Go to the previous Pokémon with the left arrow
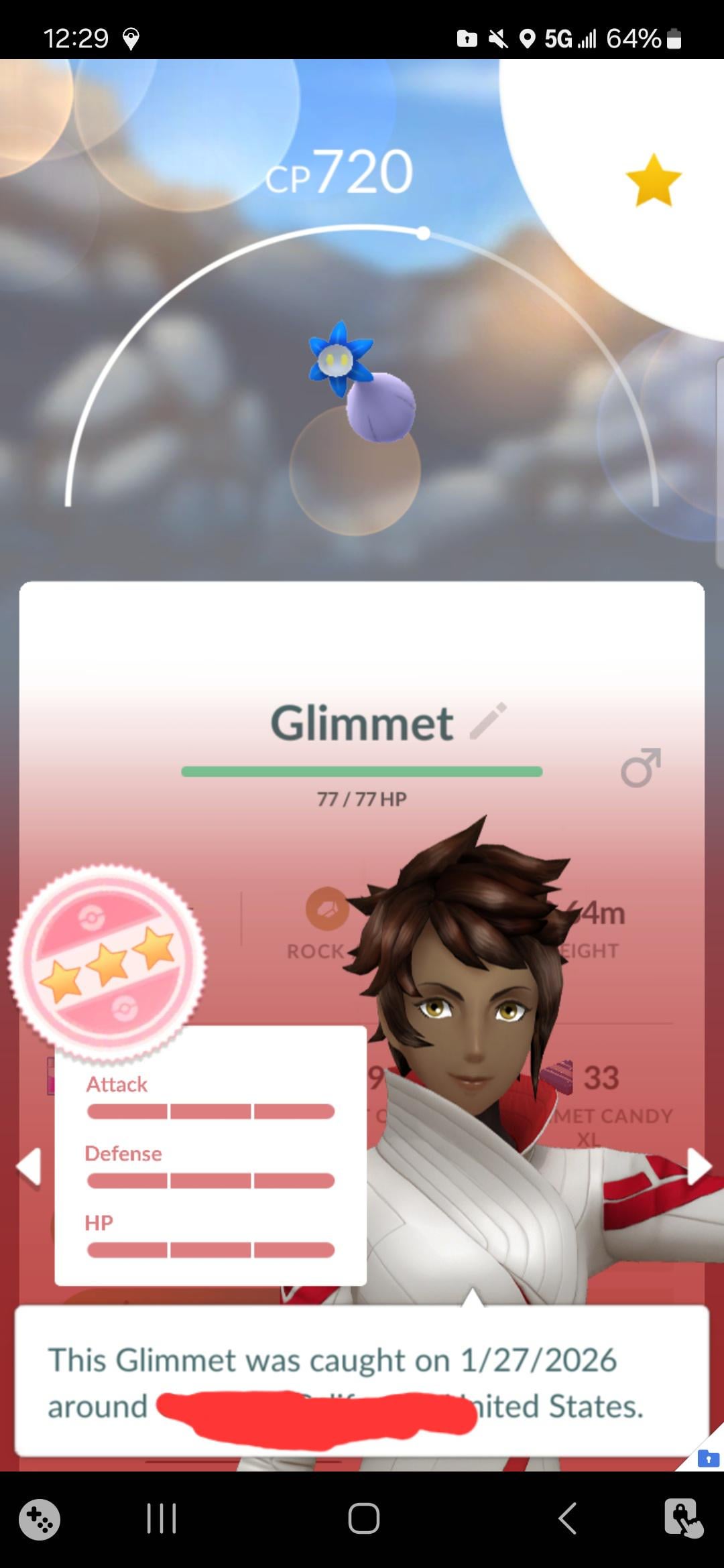Screen dimensions: 724x1568 pos(29,1167)
